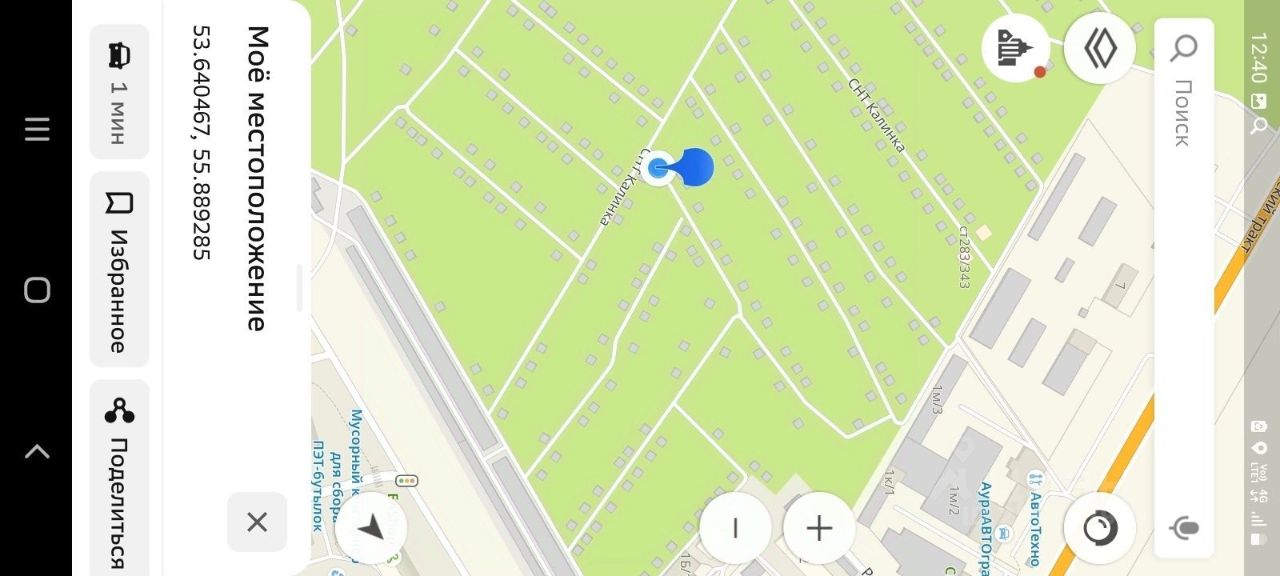This screenshot has height=576, width=1280.
Task: Go to the system home screen
Action: tap(37, 290)
